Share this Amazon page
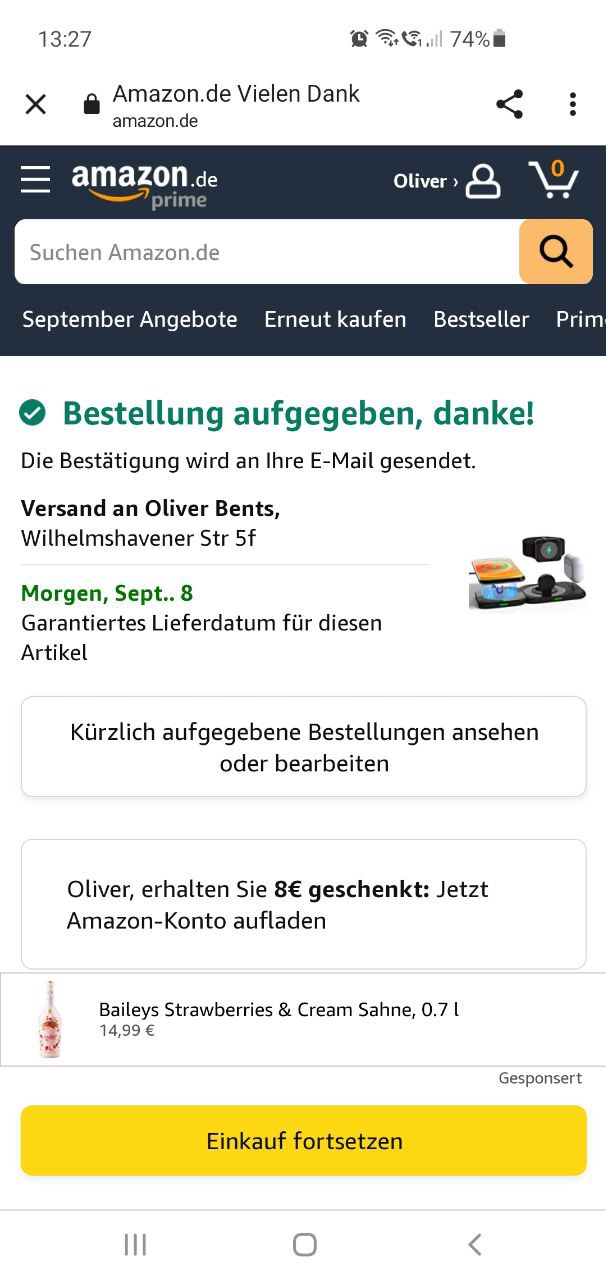This screenshot has height=1280, width=606. click(x=509, y=104)
